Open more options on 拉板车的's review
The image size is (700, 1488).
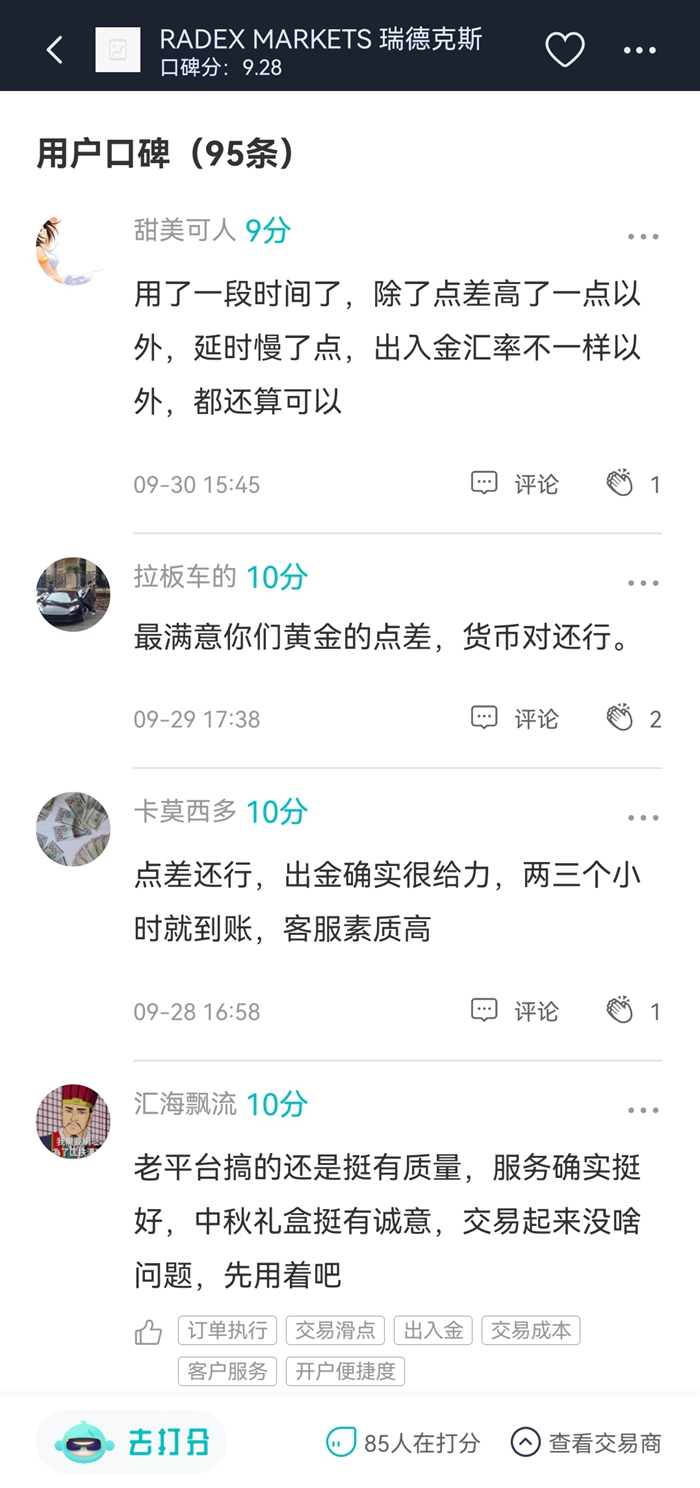pos(643,583)
